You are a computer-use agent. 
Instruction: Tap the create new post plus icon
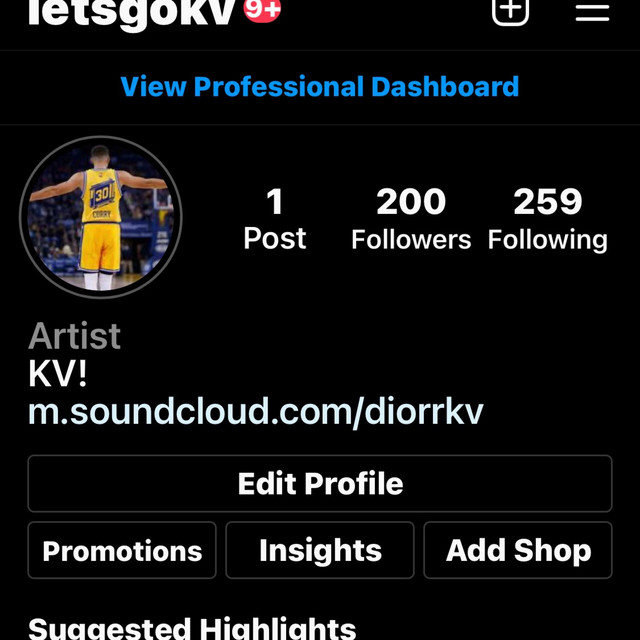pos(510,10)
